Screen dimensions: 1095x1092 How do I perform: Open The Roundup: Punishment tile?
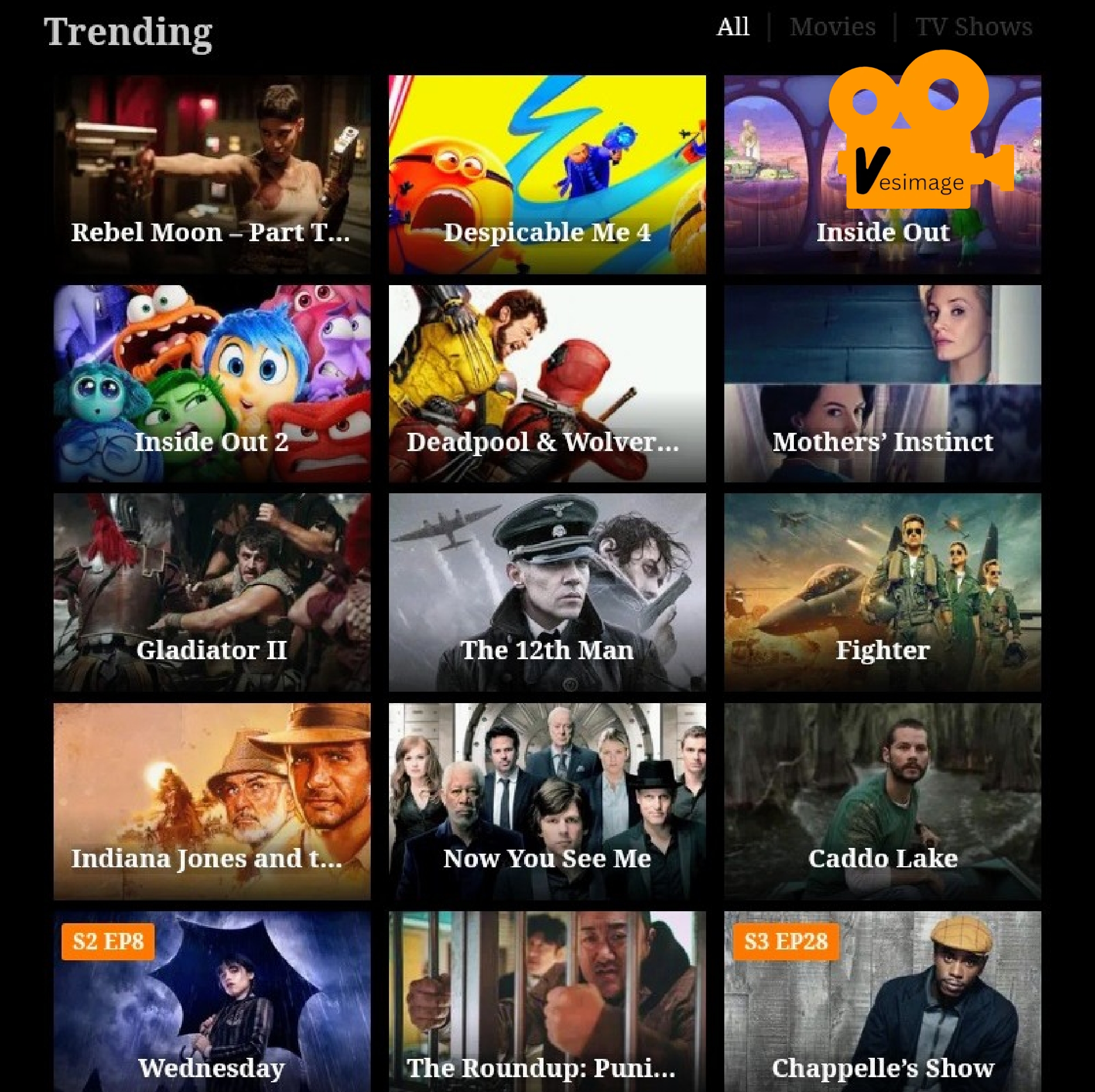pos(547,1004)
